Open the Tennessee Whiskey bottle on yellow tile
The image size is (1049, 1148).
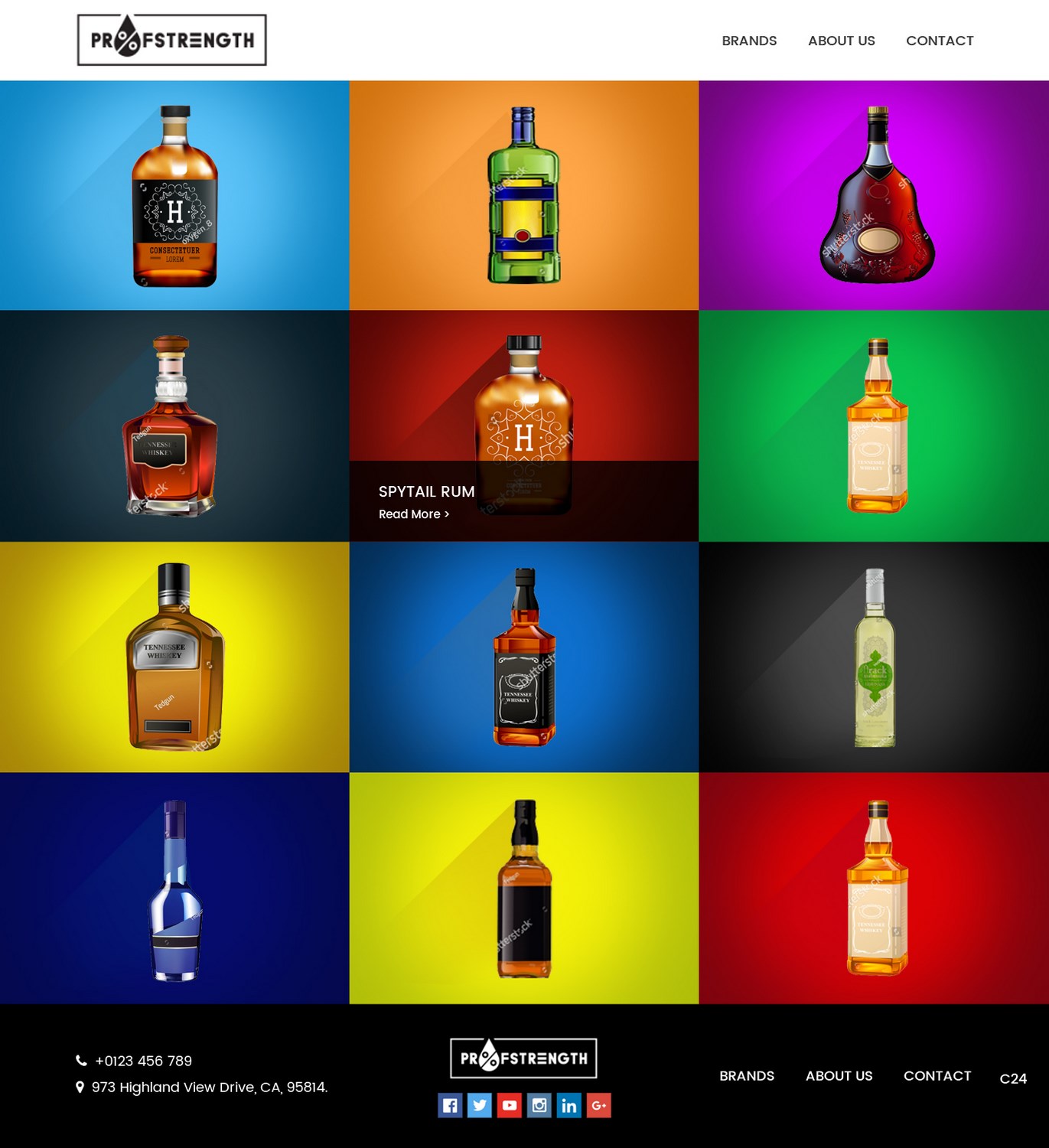(174, 657)
